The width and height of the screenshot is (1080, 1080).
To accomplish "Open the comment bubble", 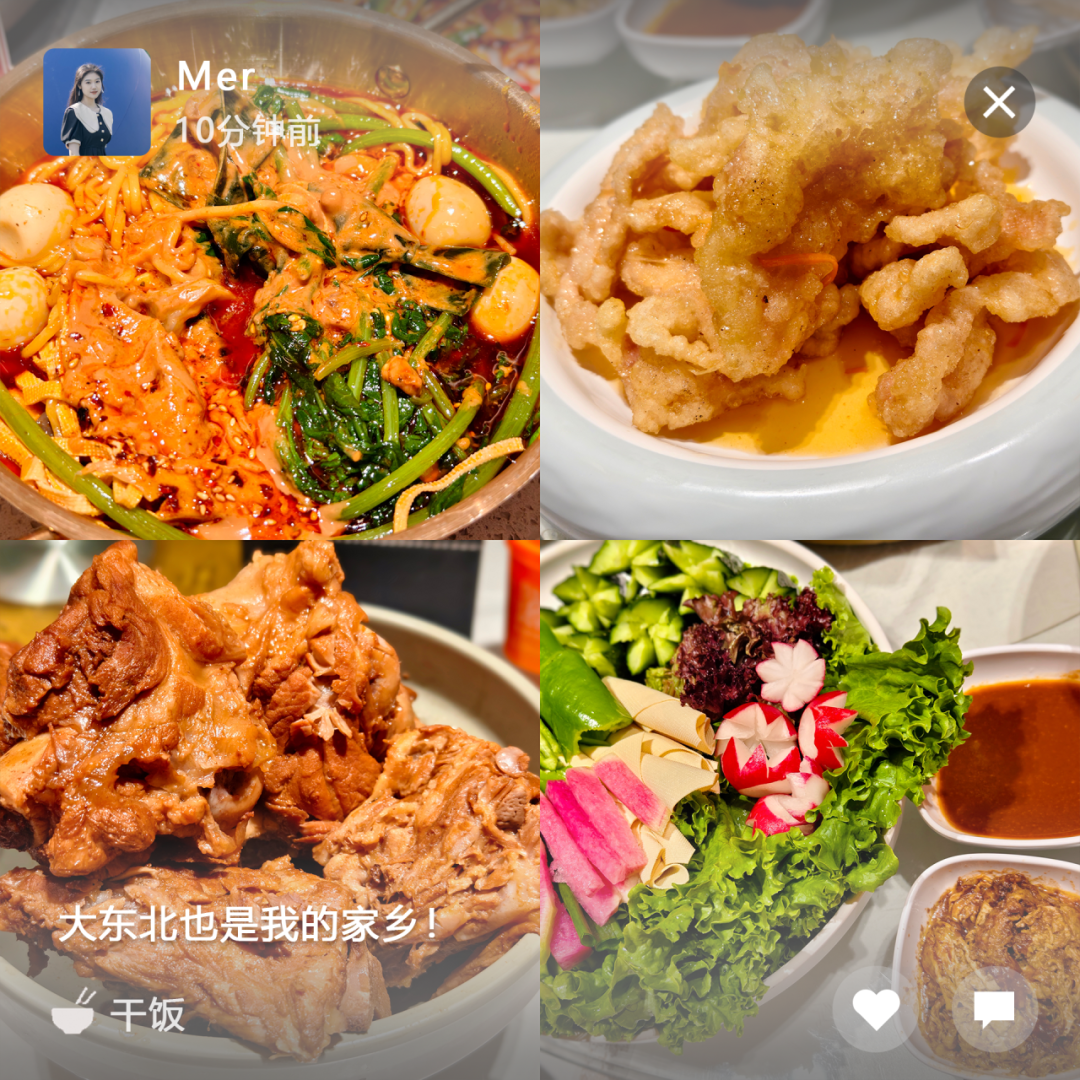I will (x=994, y=1009).
